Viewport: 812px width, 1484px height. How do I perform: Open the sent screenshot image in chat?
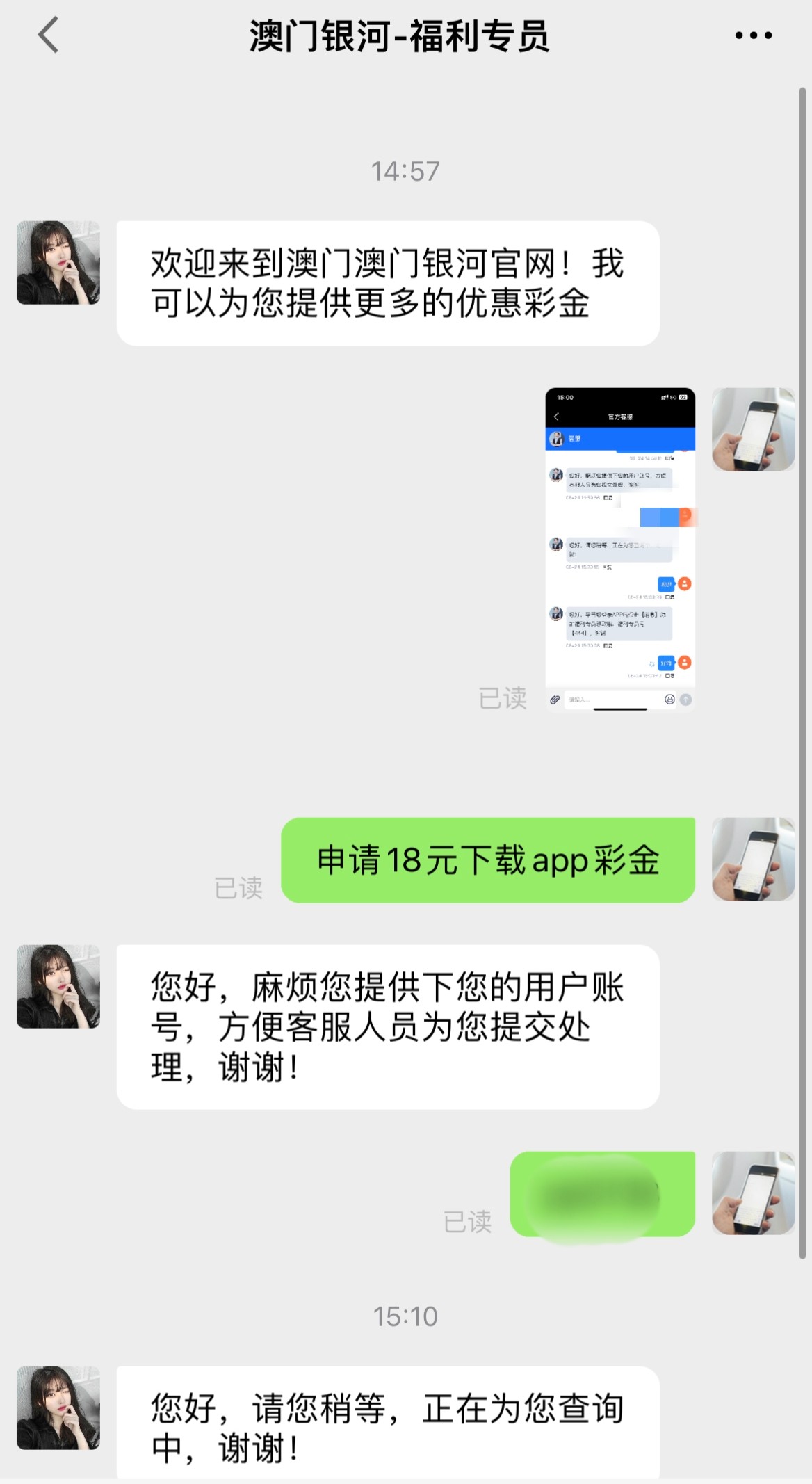click(620, 549)
